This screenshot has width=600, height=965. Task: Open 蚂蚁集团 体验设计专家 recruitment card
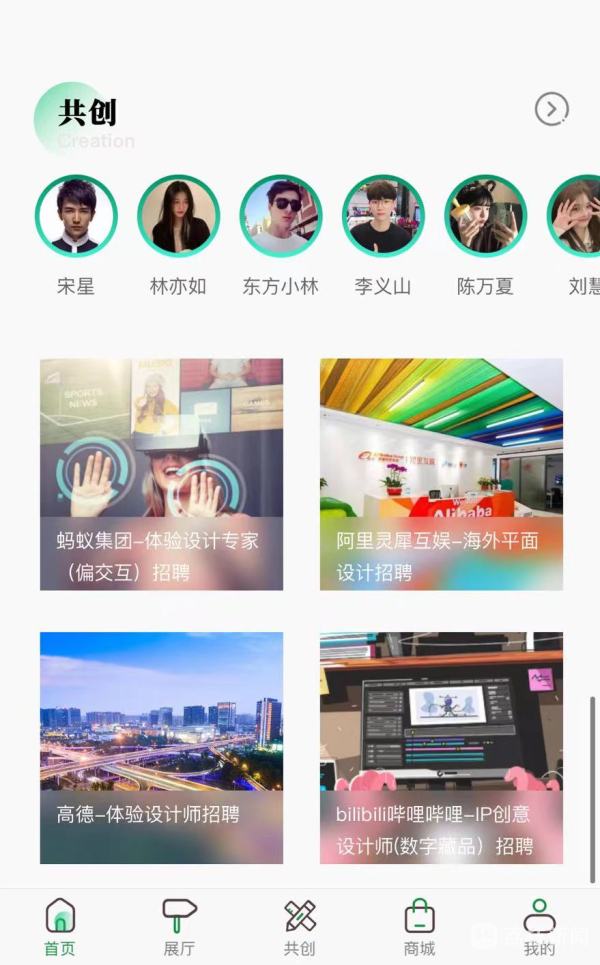pos(161,474)
